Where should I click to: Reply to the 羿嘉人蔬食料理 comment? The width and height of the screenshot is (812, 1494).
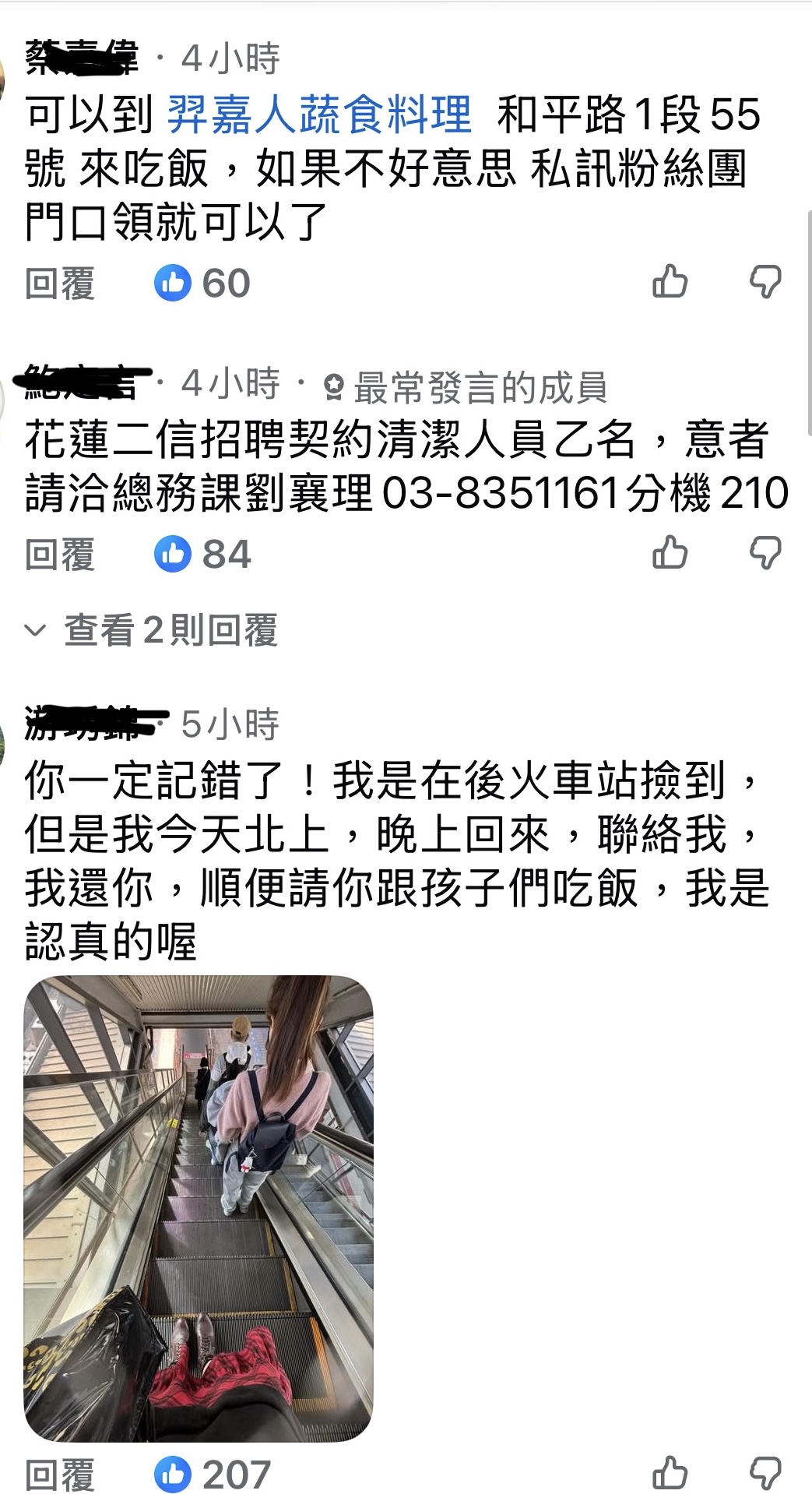tap(60, 284)
